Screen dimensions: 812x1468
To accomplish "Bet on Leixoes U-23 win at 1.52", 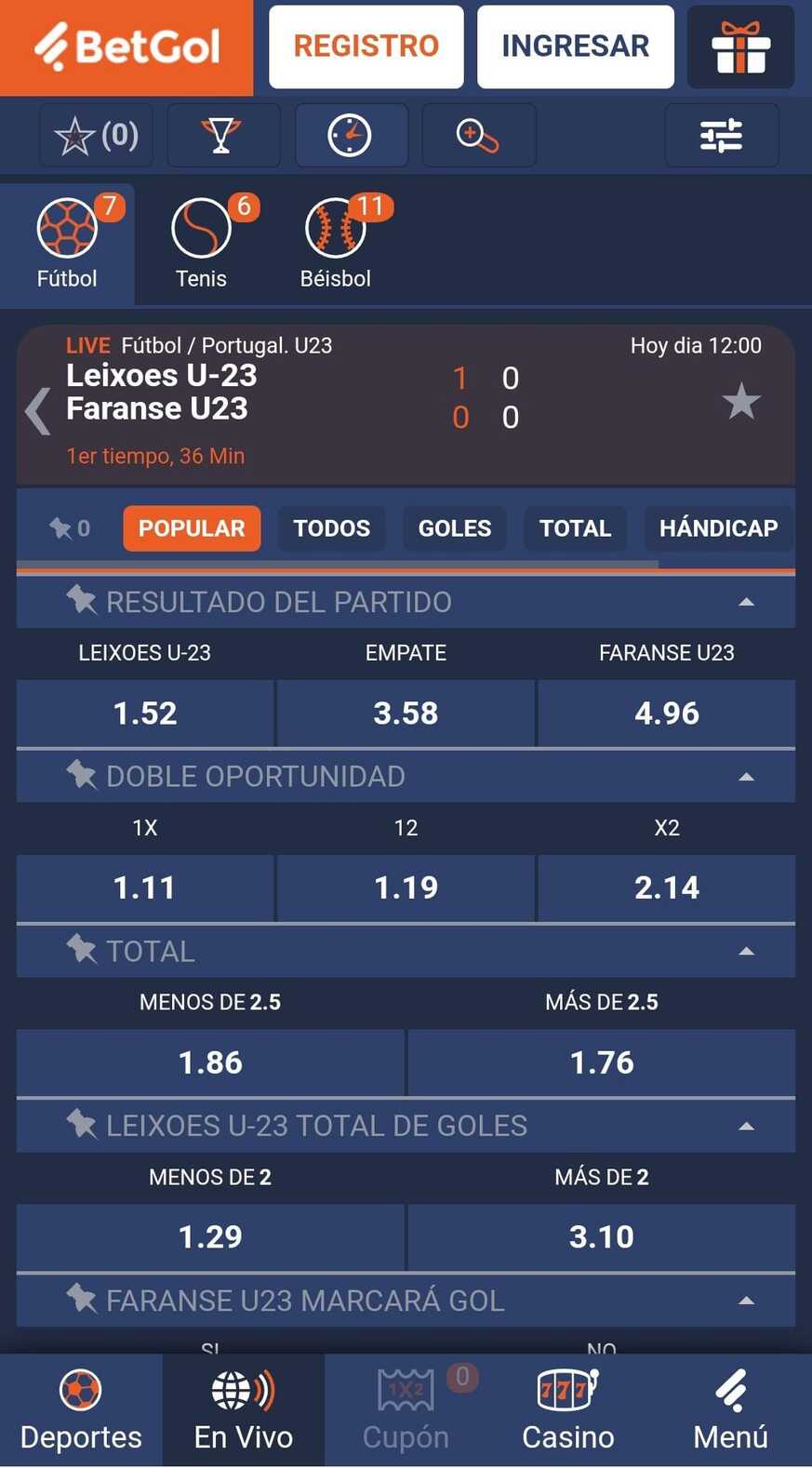I will 145,714.
